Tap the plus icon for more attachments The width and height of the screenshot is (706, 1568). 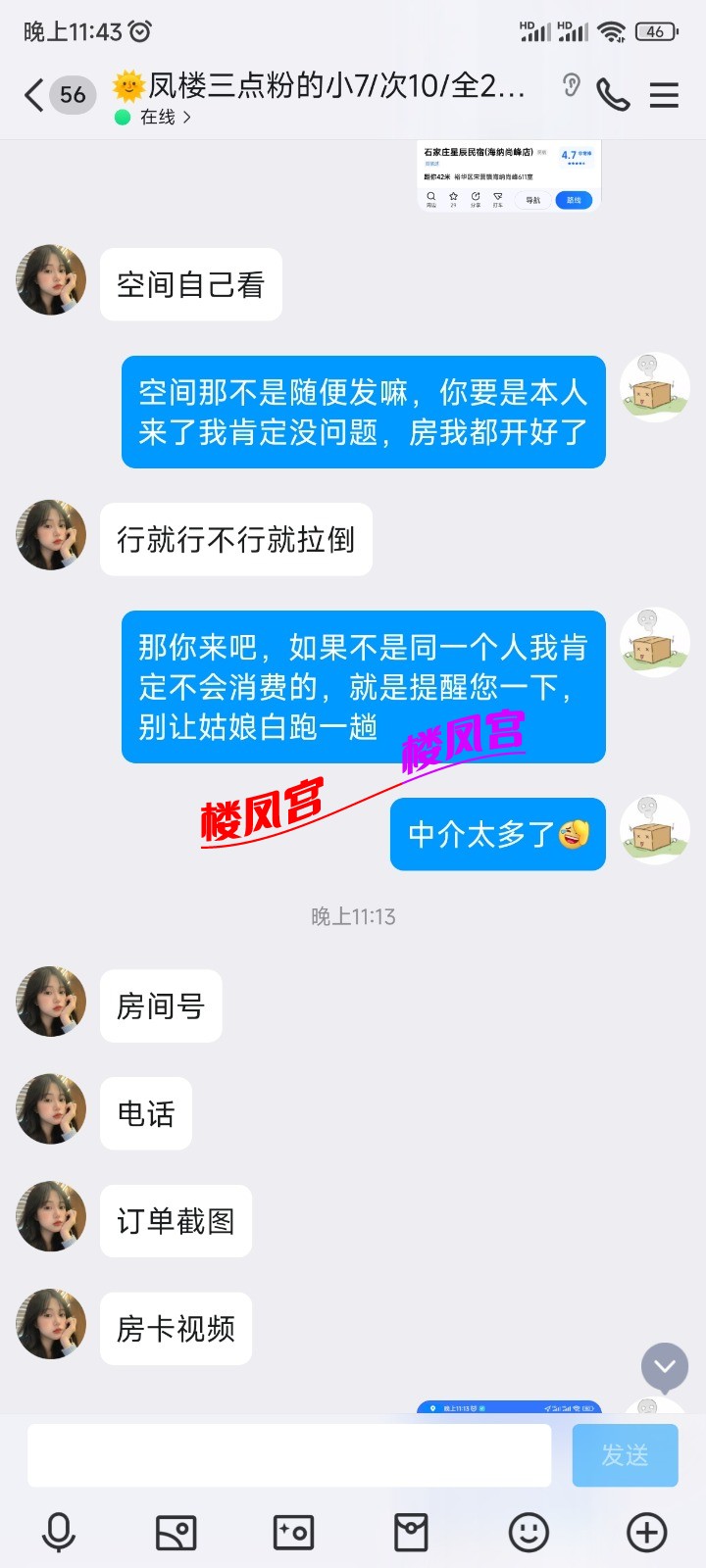645,1534
